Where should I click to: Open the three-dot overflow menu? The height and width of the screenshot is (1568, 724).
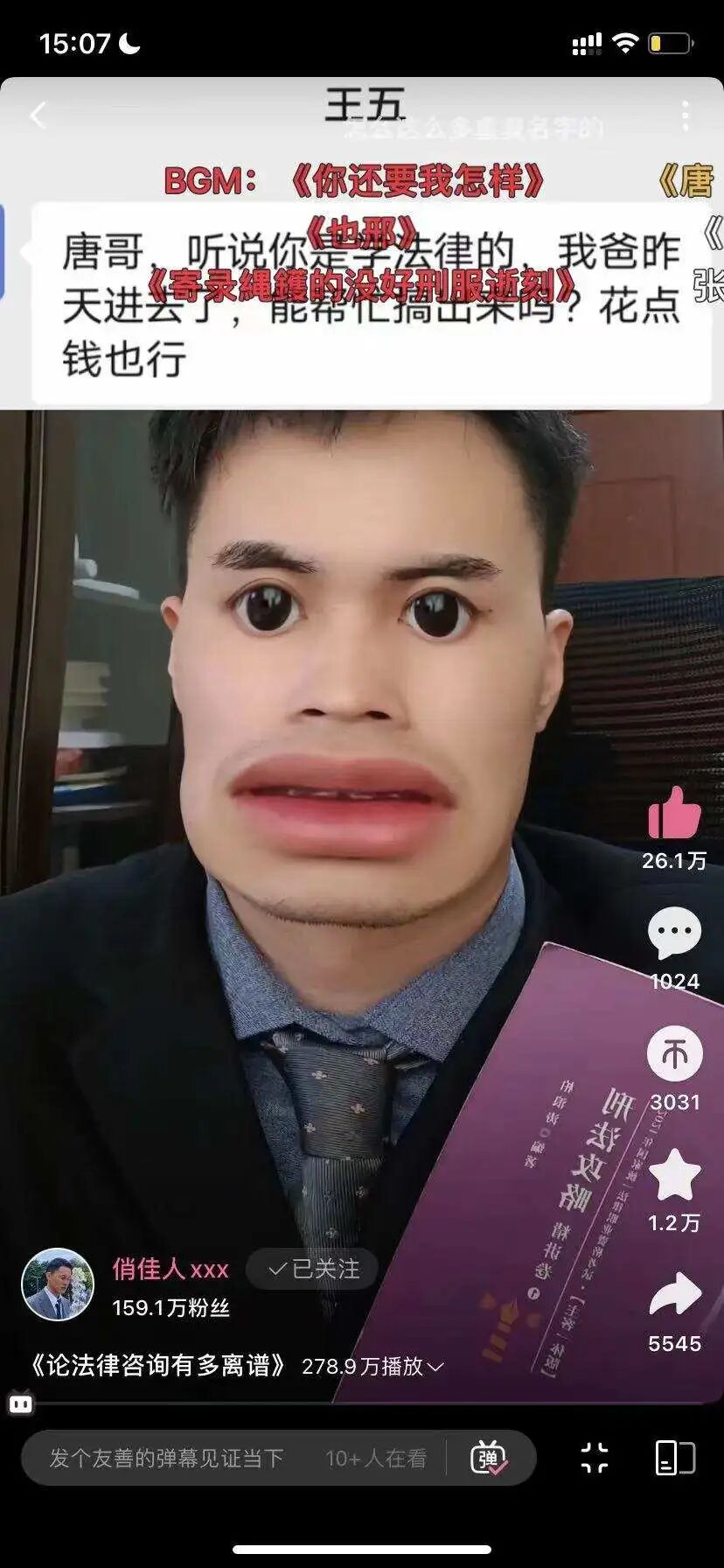(686, 115)
